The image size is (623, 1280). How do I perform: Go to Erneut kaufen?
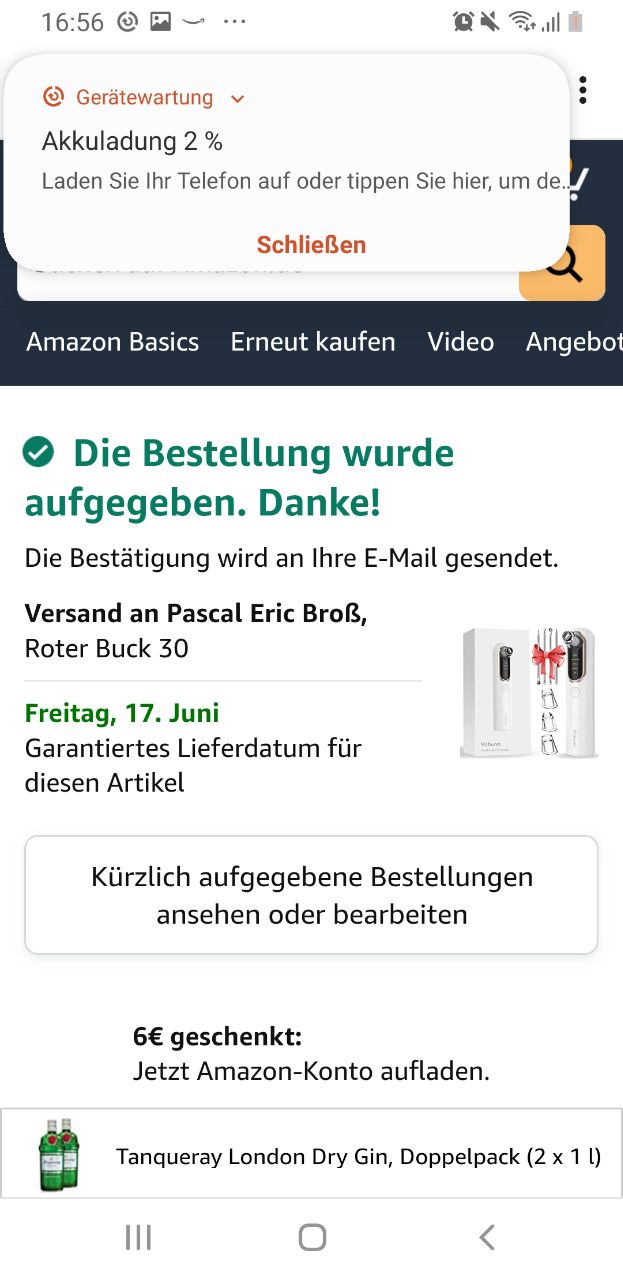tap(313, 342)
